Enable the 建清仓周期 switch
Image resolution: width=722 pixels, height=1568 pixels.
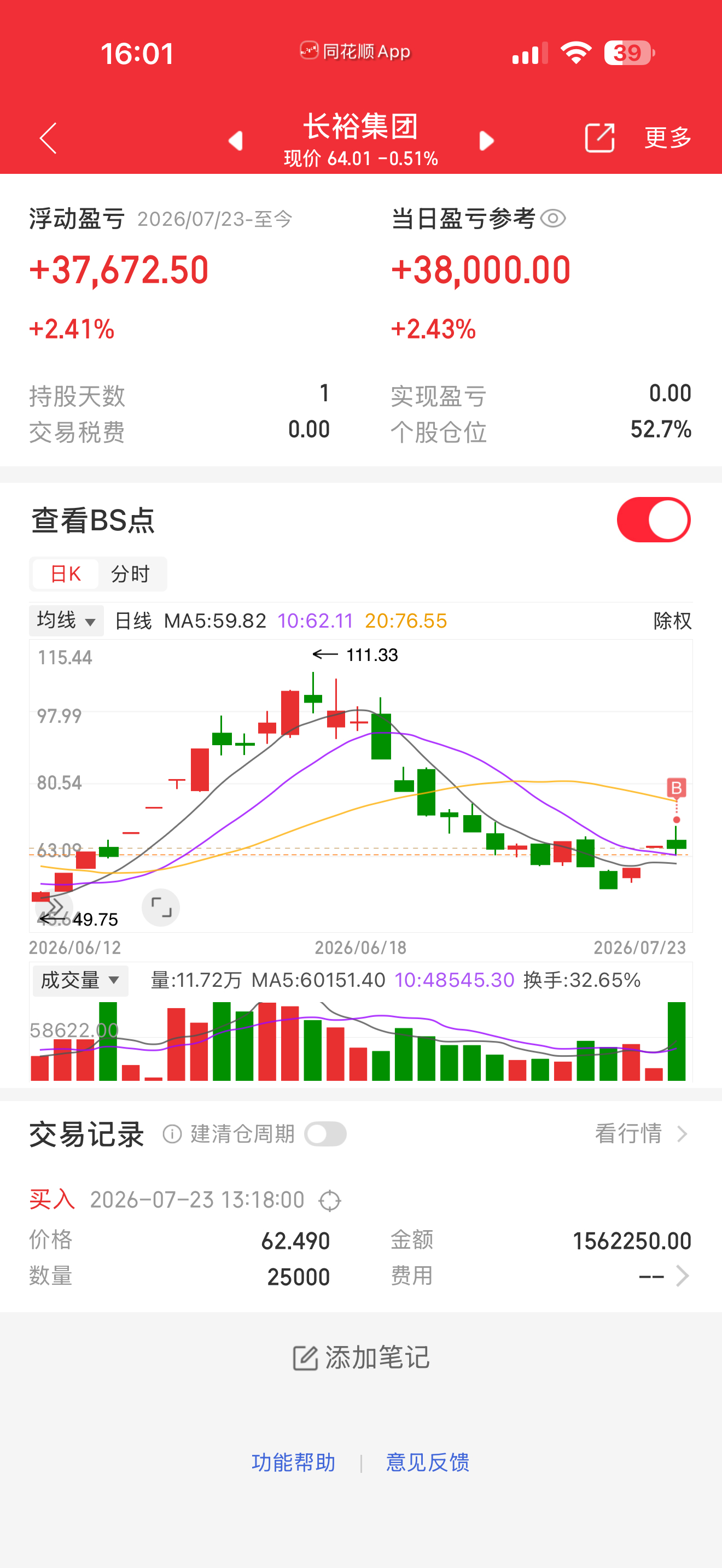click(325, 1134)
